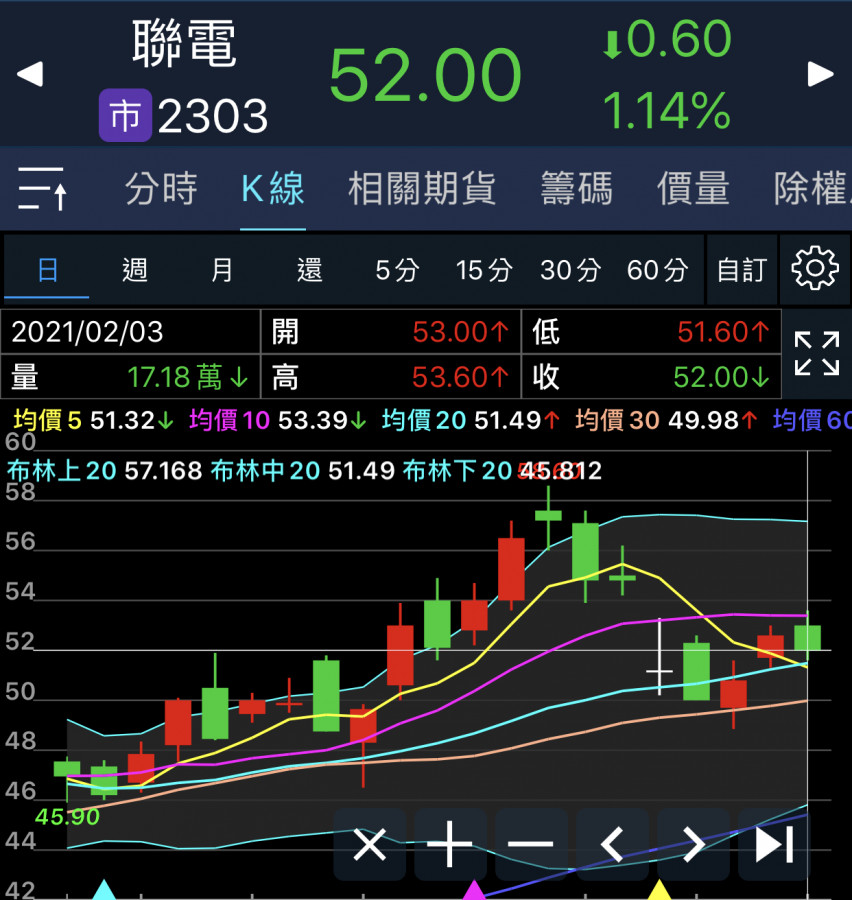Go to the previous stock with left arrow
The image size is (852, 900).
[x=30, y=74]
